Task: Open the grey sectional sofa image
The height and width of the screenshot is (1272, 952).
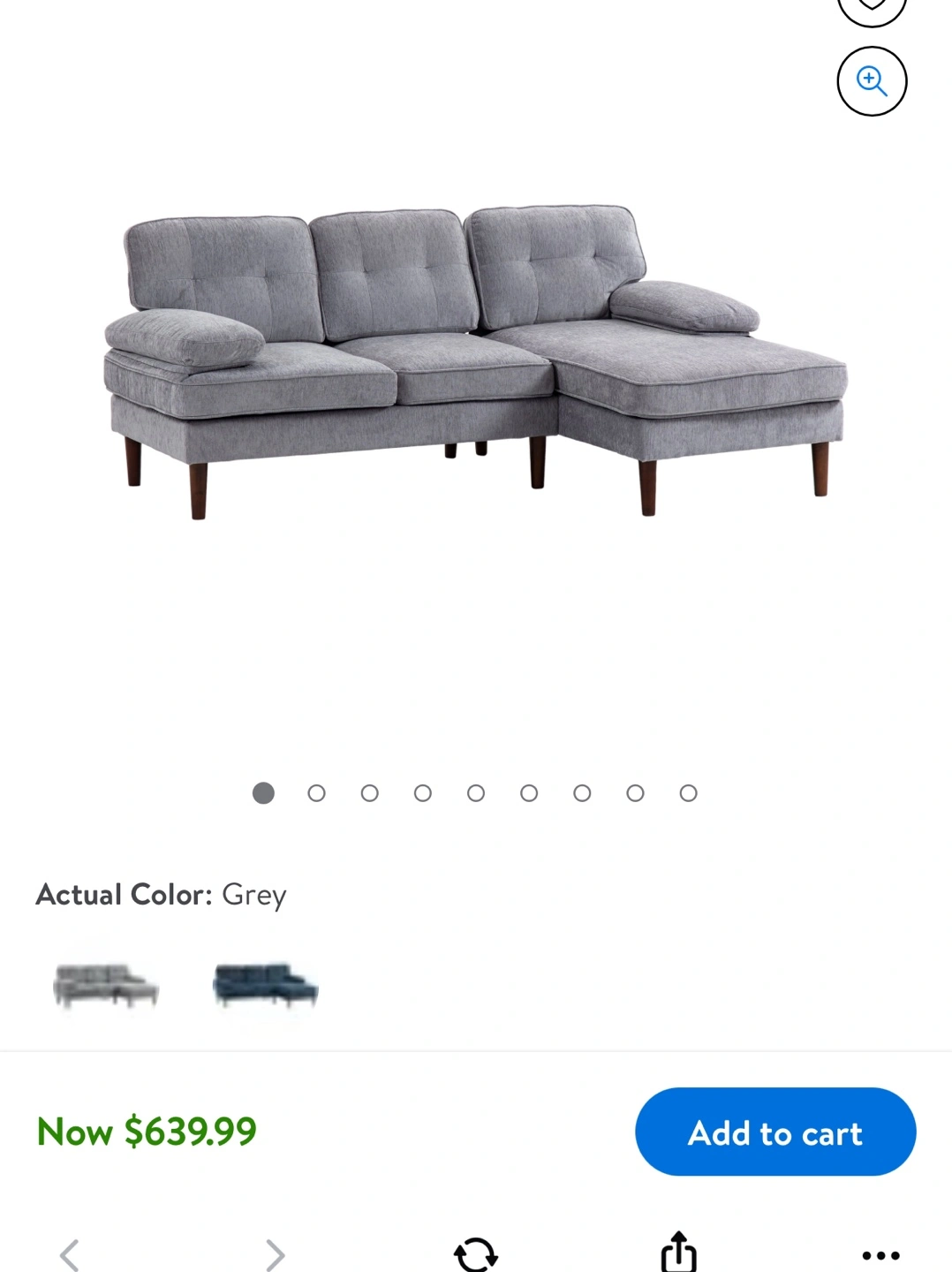Action: (476, 362)
